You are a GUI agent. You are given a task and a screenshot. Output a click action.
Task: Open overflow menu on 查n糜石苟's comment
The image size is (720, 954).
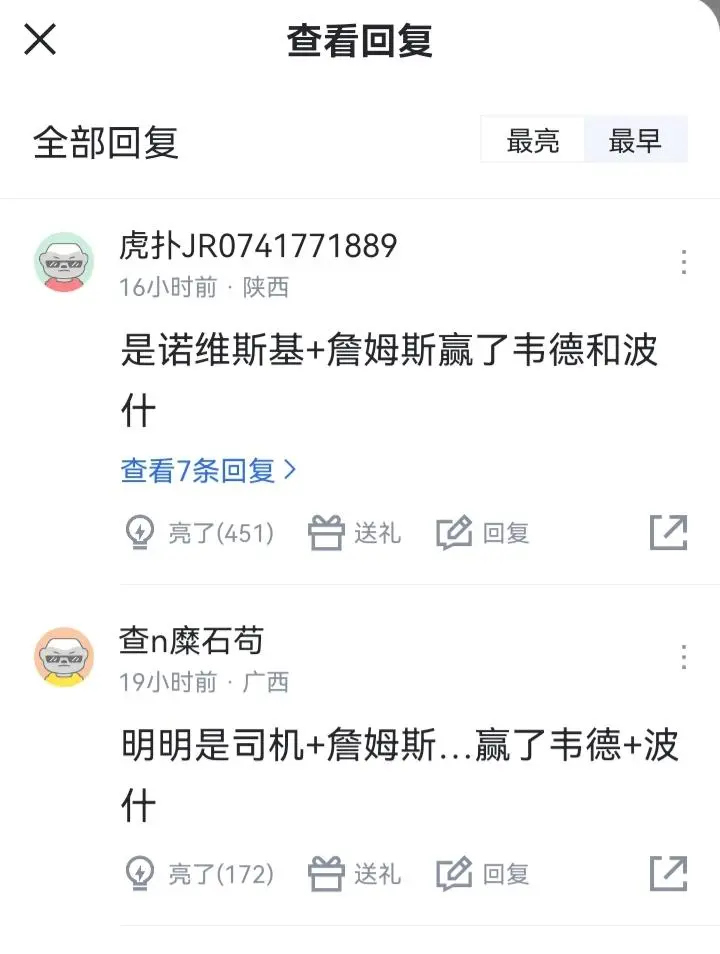684,657
